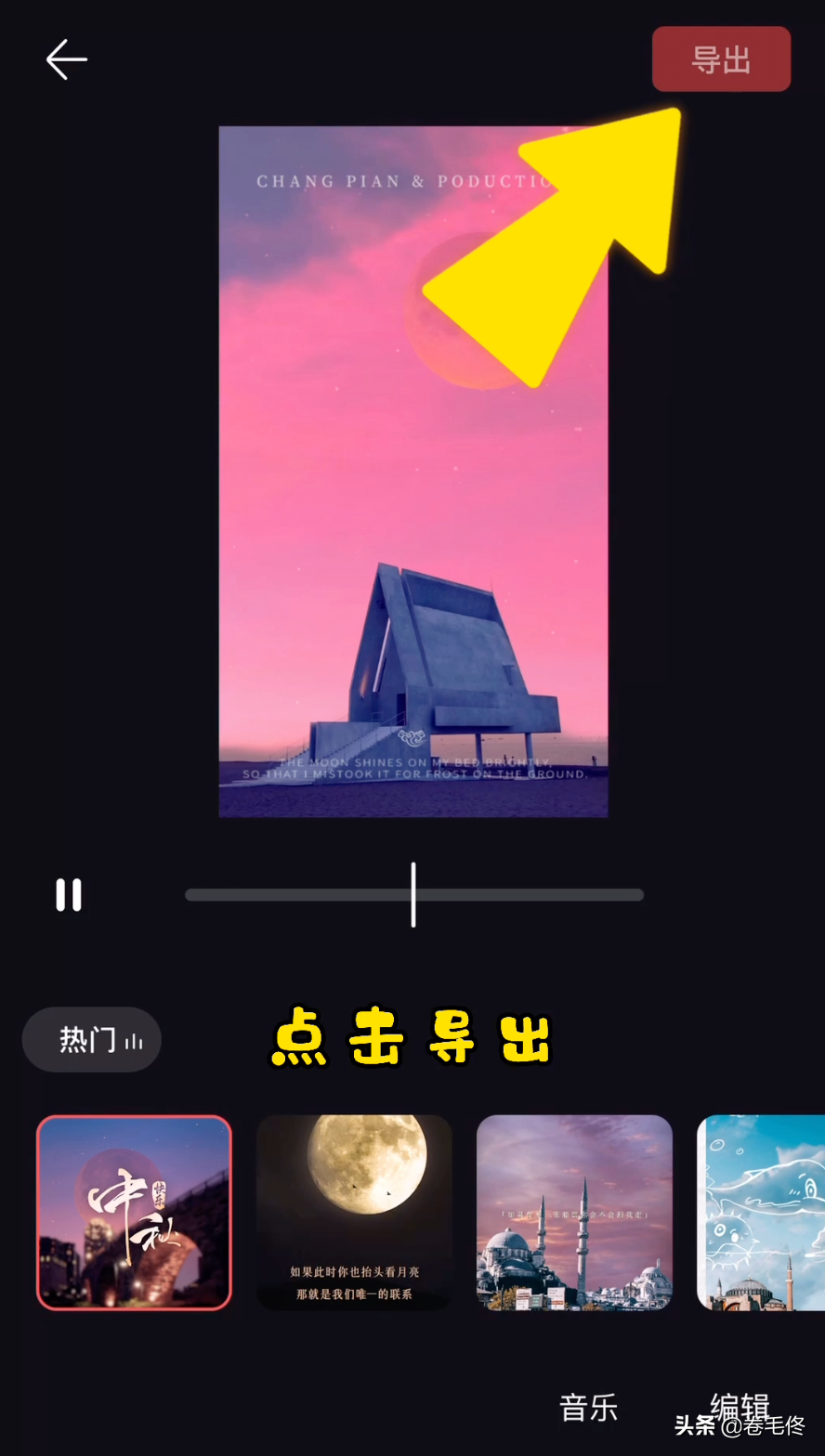This screenshot has height=1456, width=825.
Task: Choose the mosque sunset template
Action: pos(574,1213)
